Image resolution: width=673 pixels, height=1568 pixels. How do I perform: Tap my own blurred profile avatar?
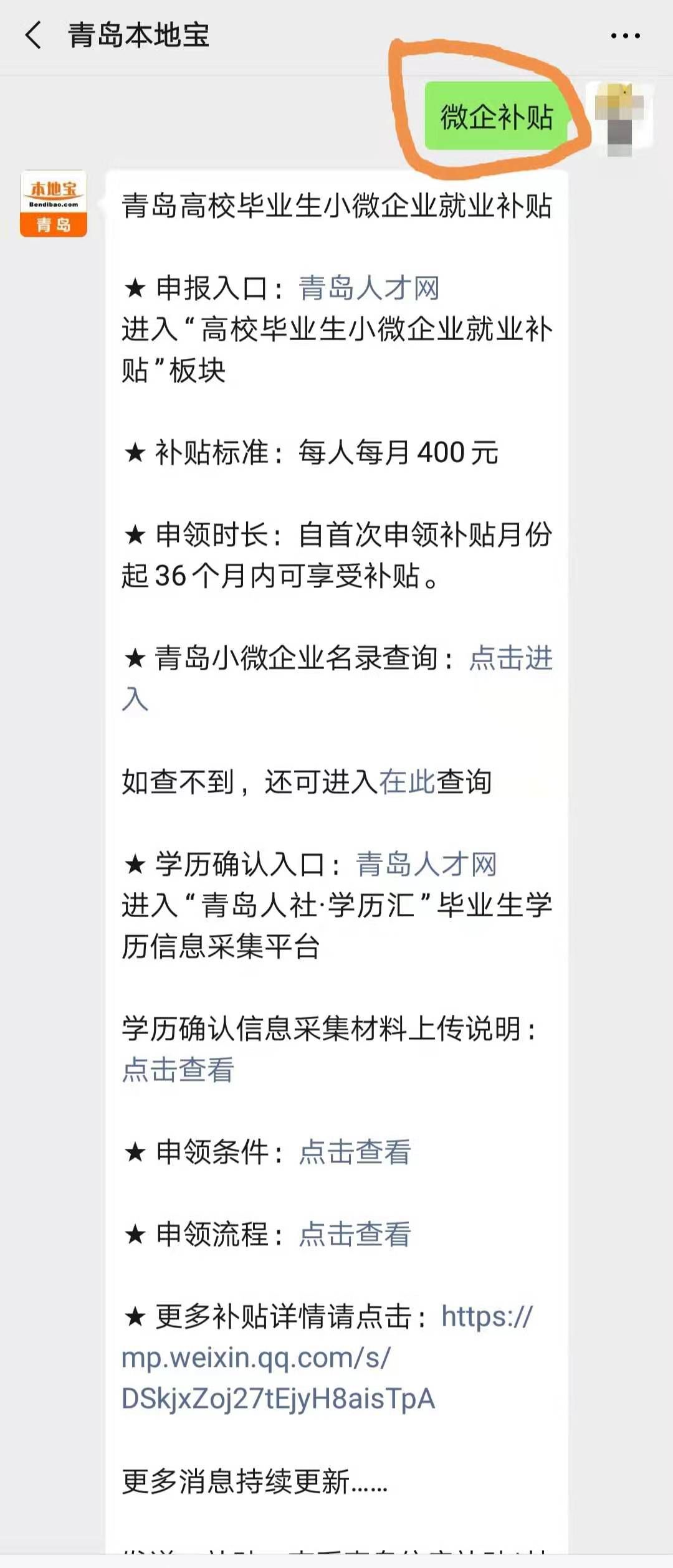619,118
